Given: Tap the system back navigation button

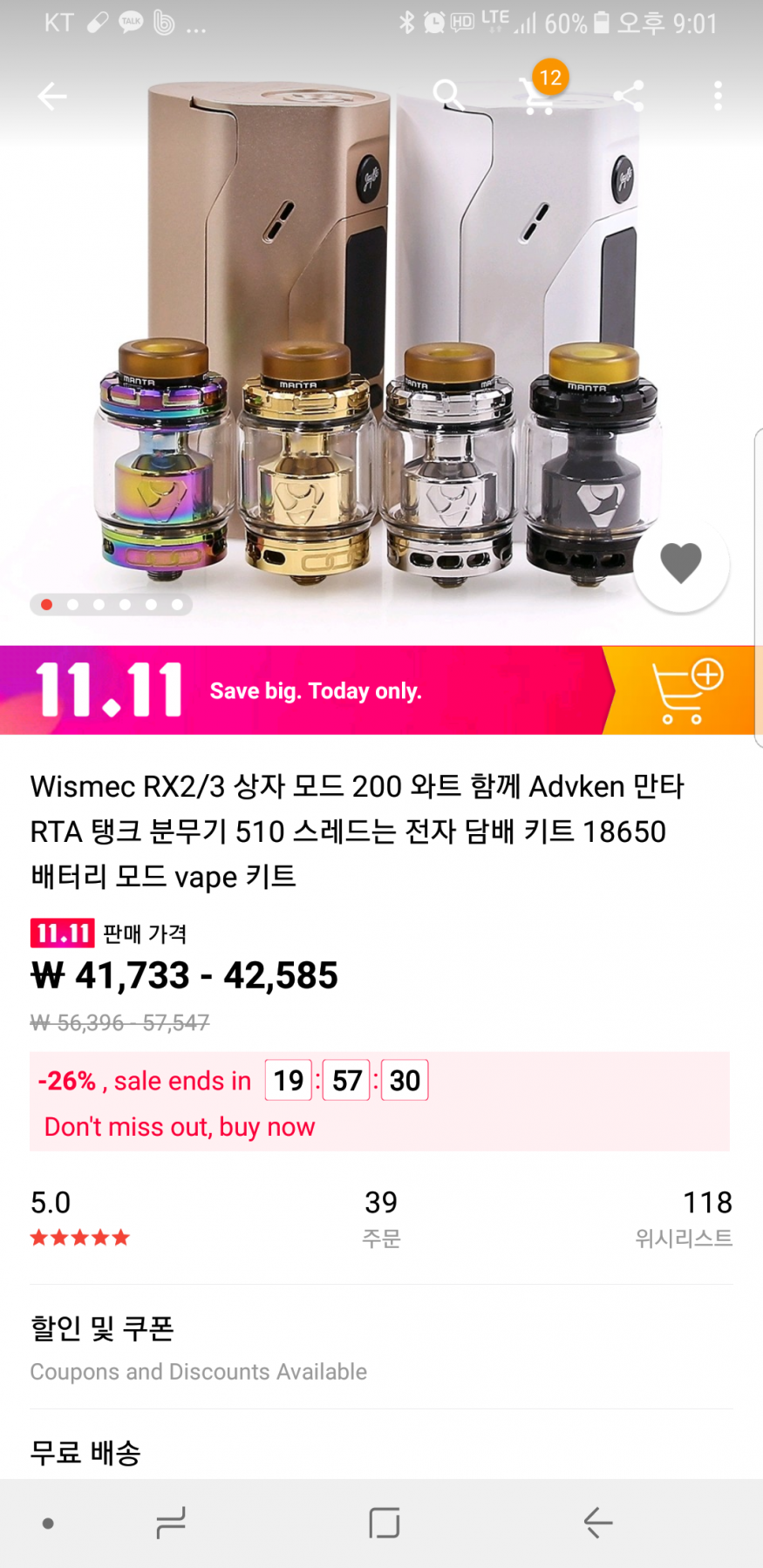Looking at the screenshot, I should pyautogui.click(x=598, y=1523).
